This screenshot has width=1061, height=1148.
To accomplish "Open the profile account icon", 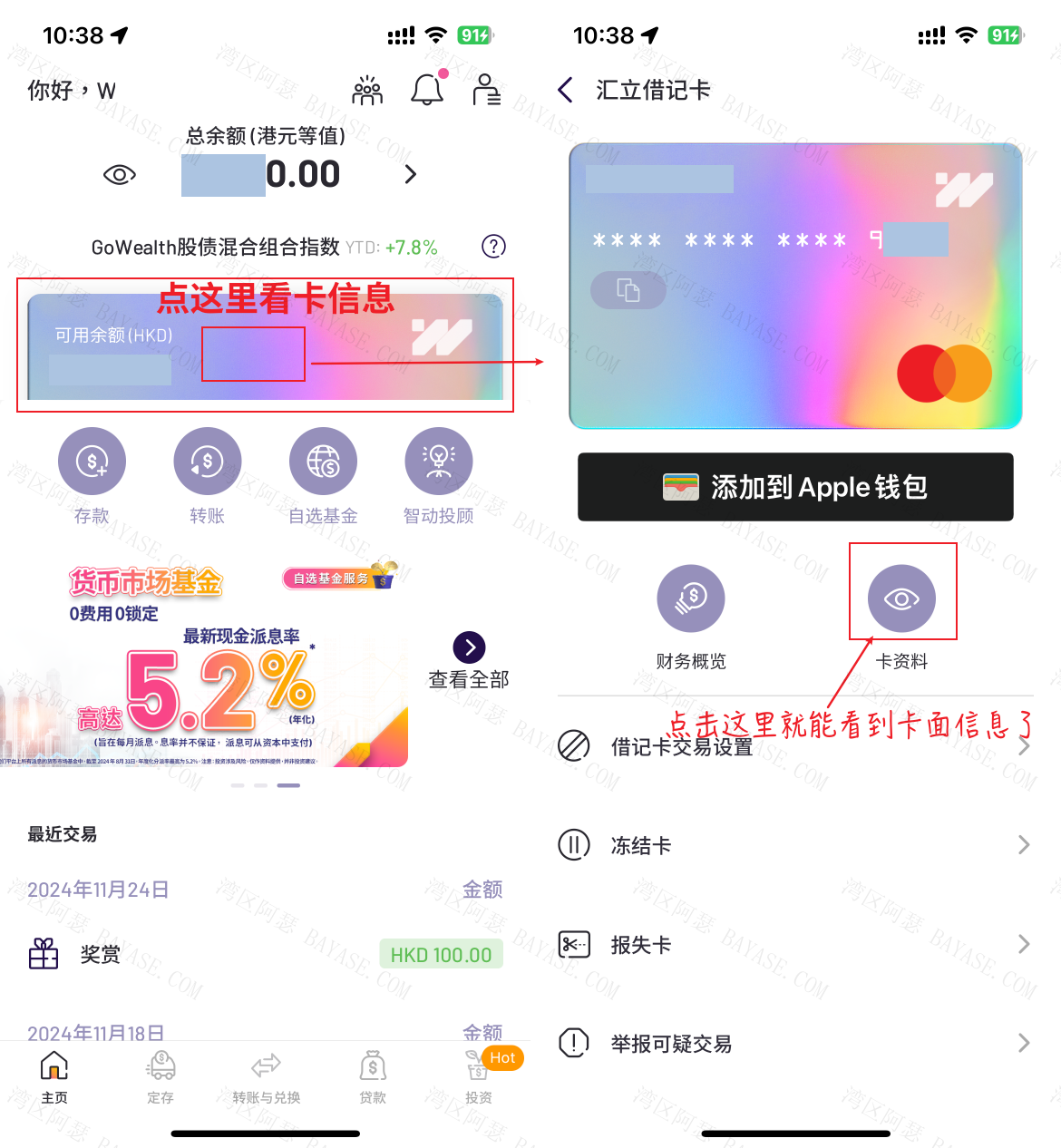I will coord(486,90).
